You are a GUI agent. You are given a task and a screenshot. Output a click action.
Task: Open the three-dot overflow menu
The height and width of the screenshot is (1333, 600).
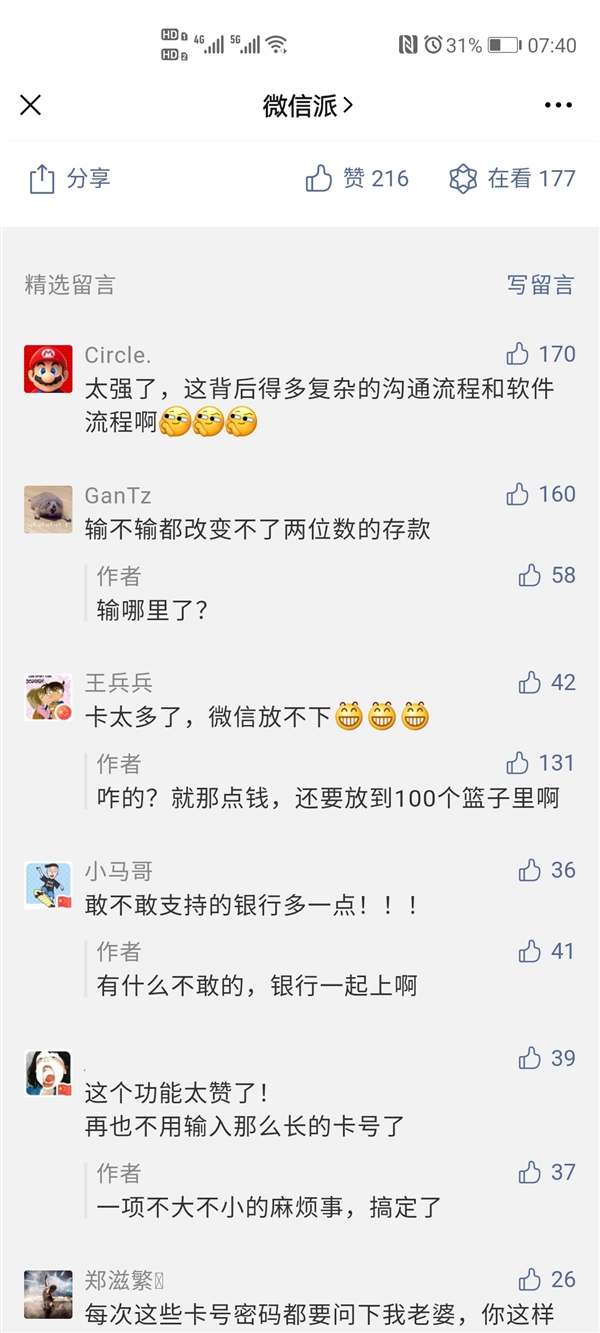tap(558, 105)
